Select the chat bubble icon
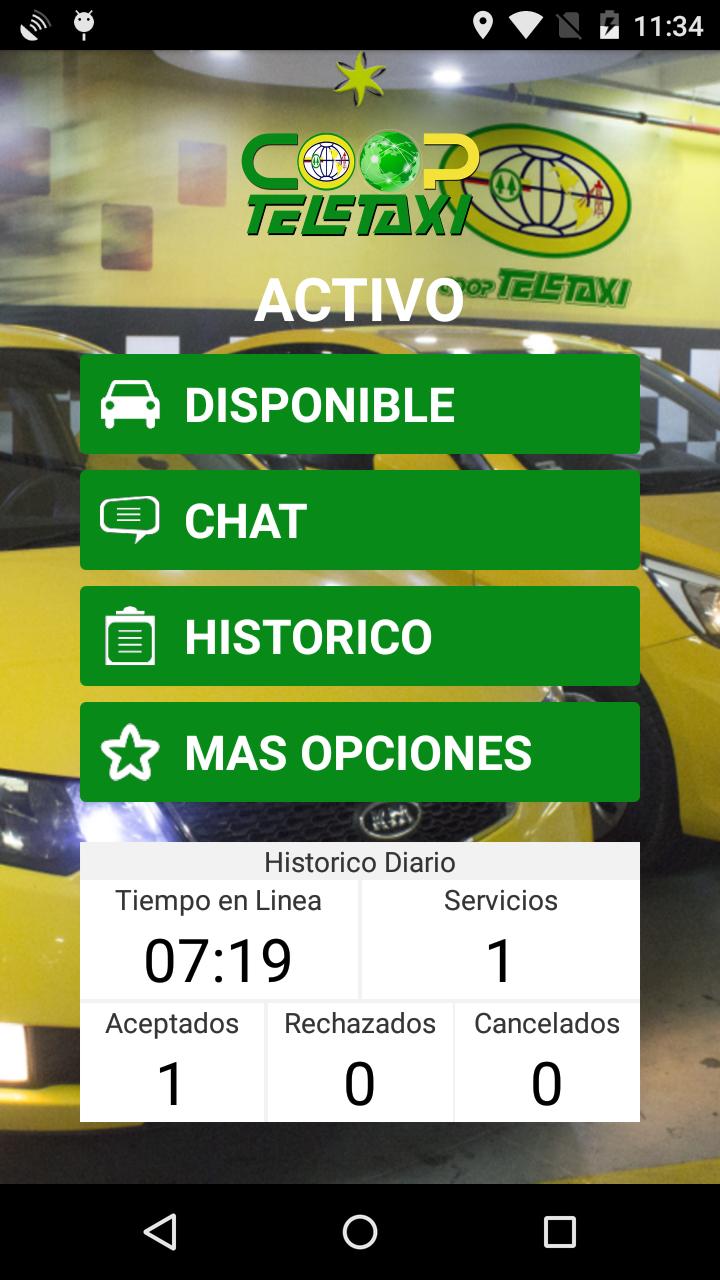The image size is (720, 1280). pos(128,519)
